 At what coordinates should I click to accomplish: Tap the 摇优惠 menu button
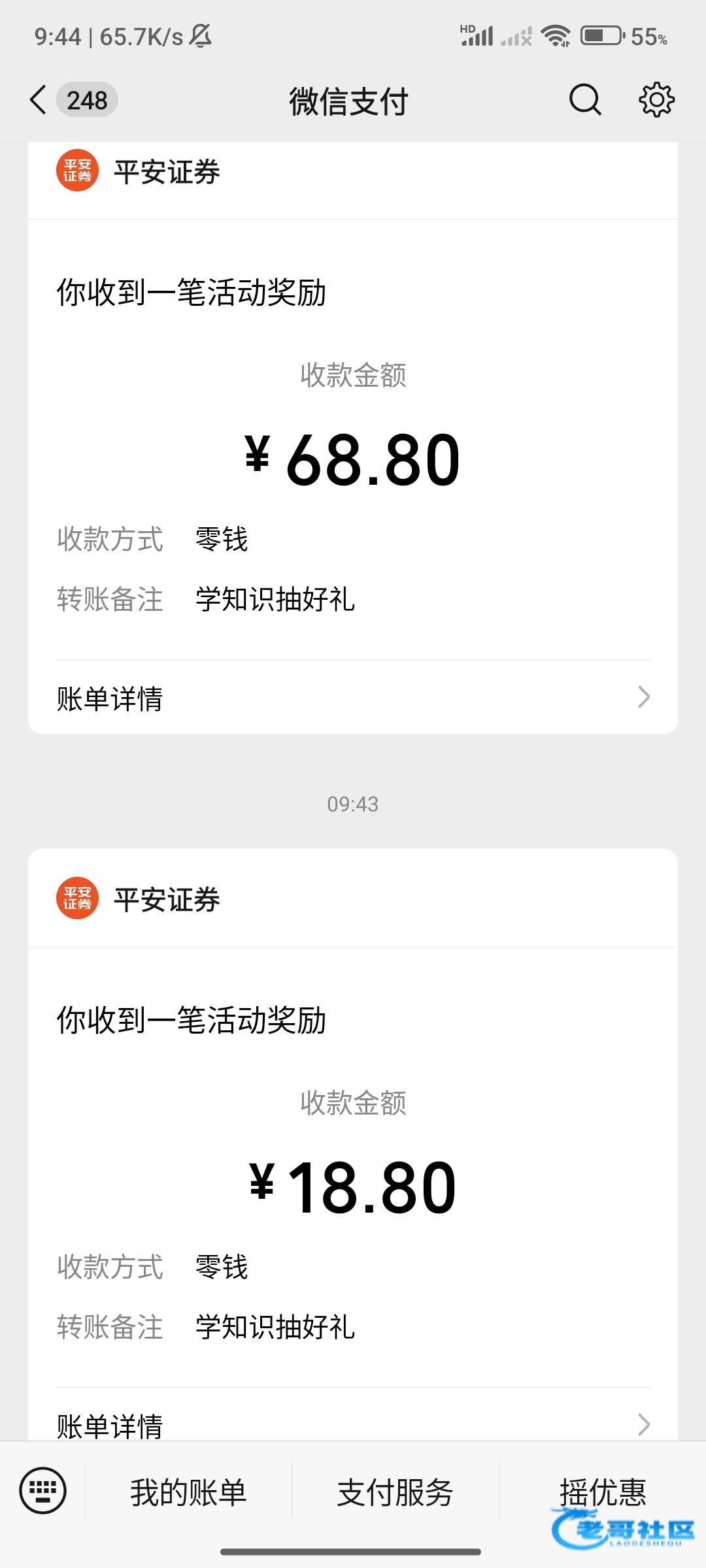(602, 1492)
